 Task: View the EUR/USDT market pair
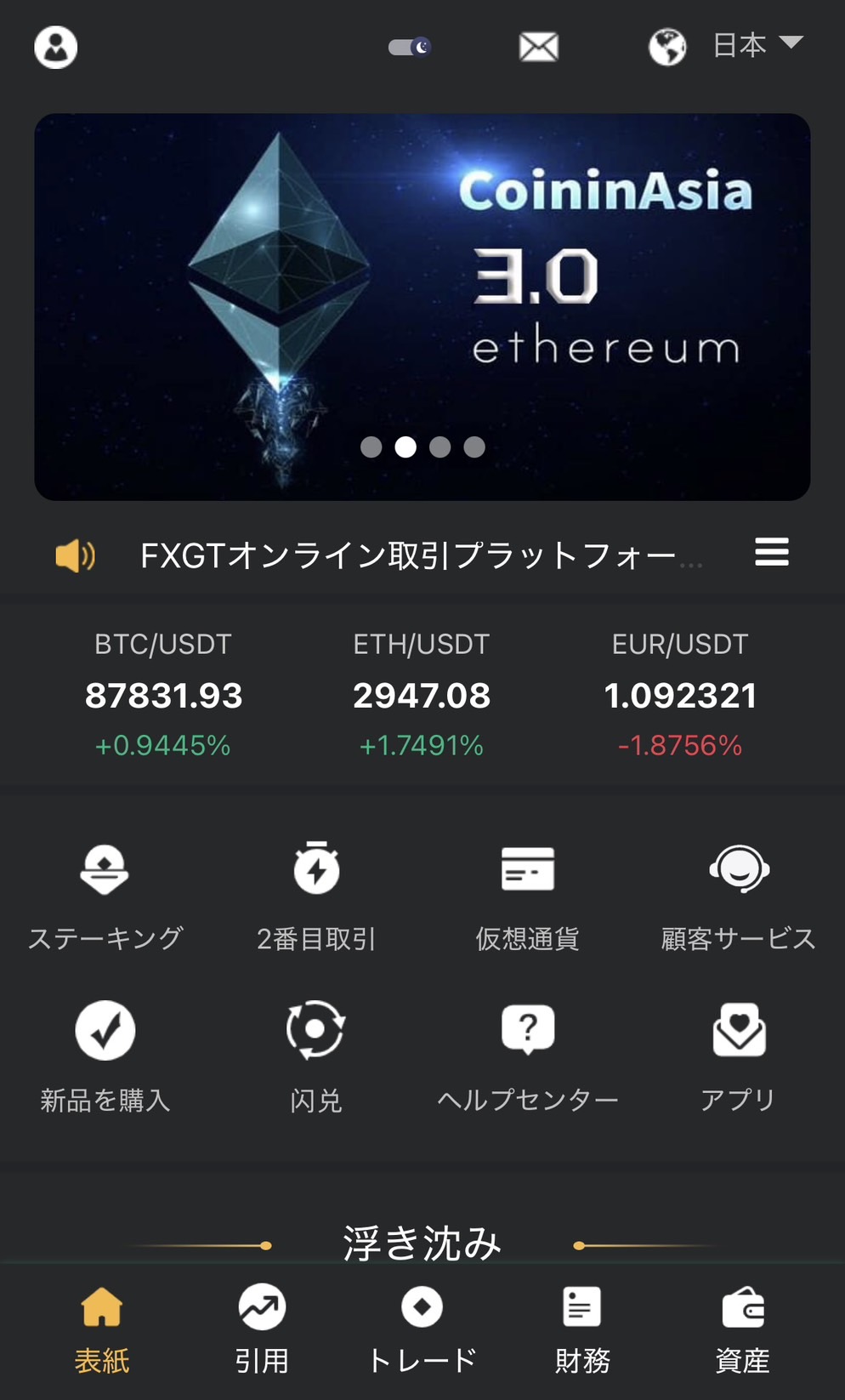click(x=680, y=694)
